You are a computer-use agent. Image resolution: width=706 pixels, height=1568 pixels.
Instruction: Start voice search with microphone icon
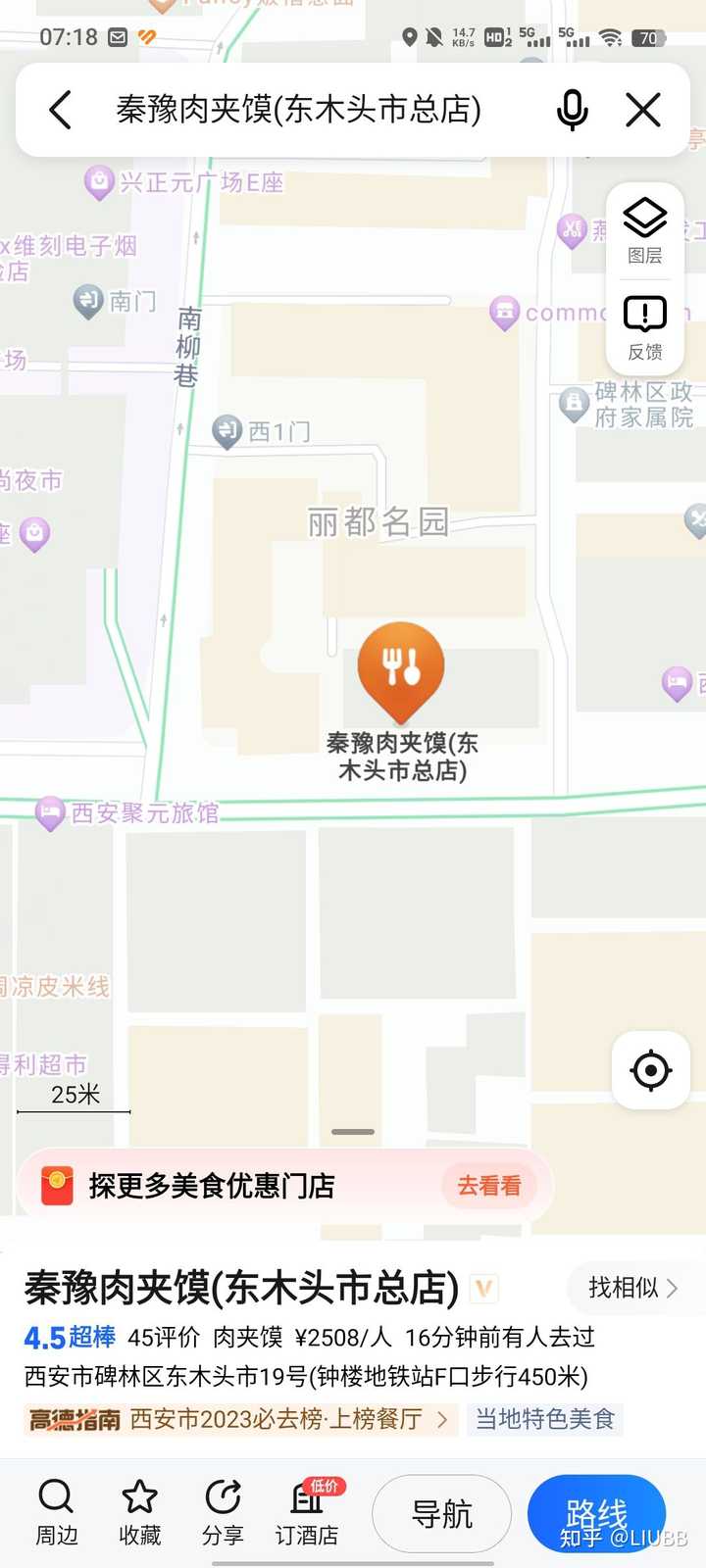pos(572,110)
